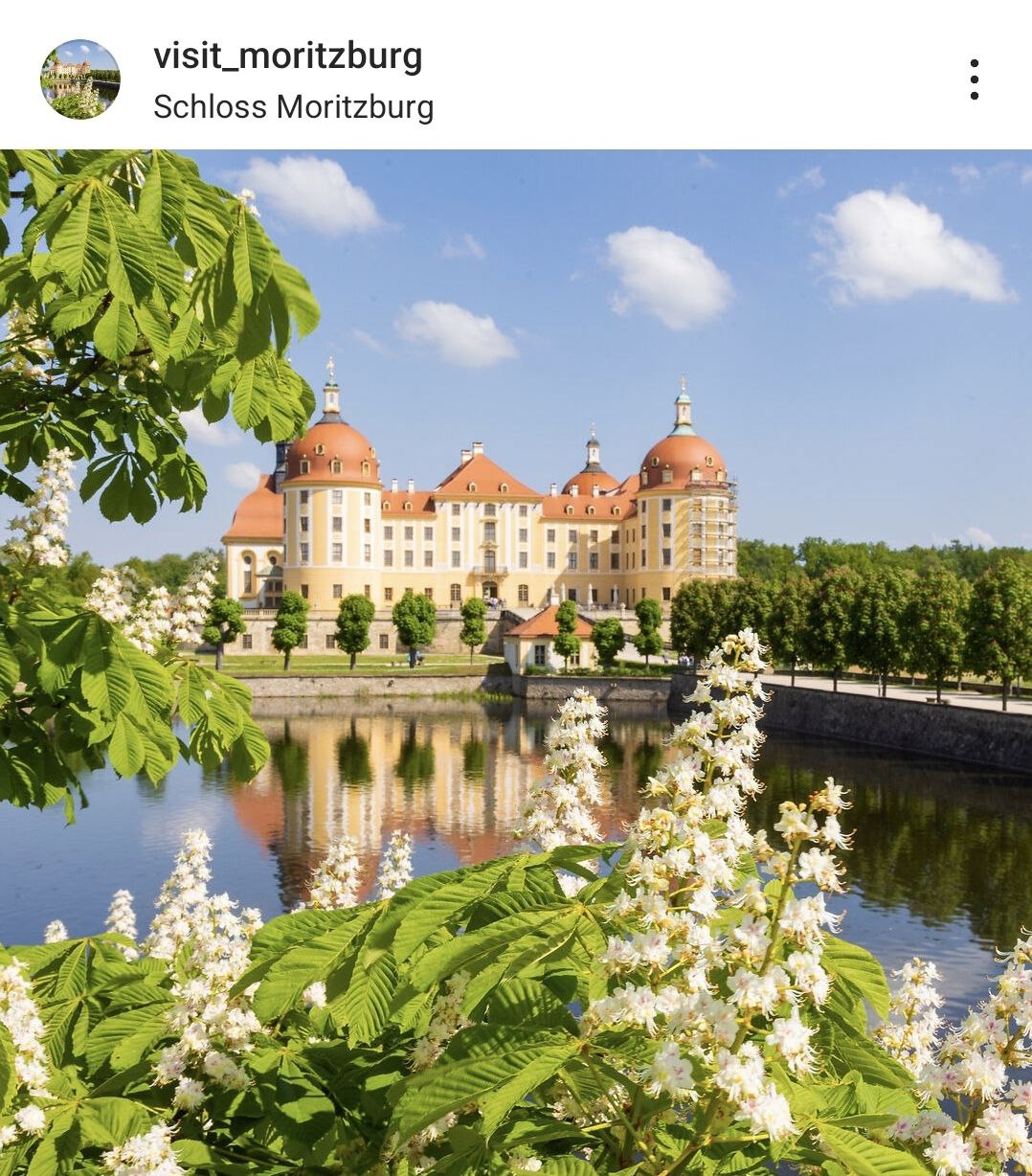Tap the visit_moritzburg username
The image size is (1032, 1176).
coord(287,57)
